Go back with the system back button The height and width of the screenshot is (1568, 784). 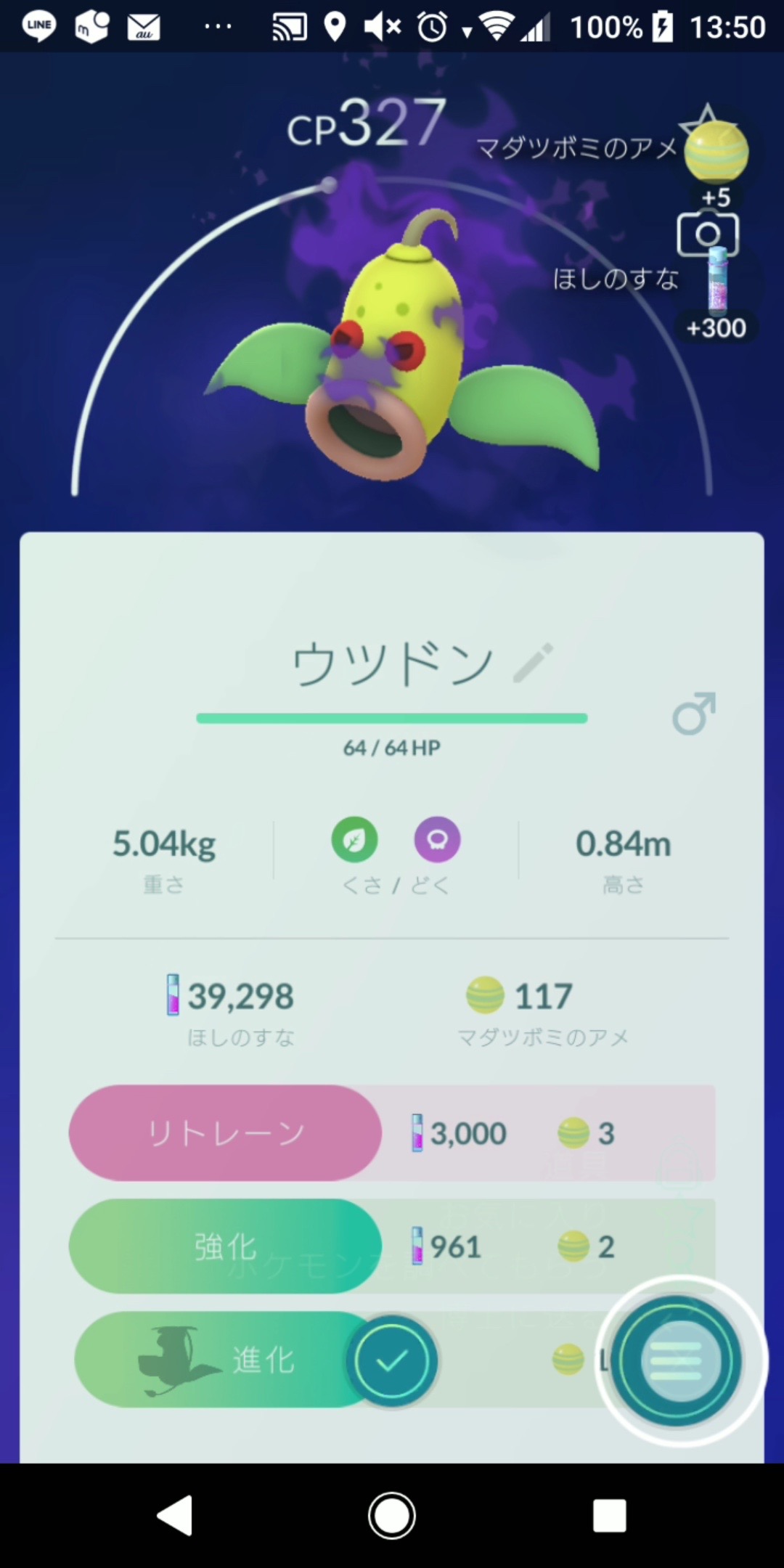tap(175, 1516)
